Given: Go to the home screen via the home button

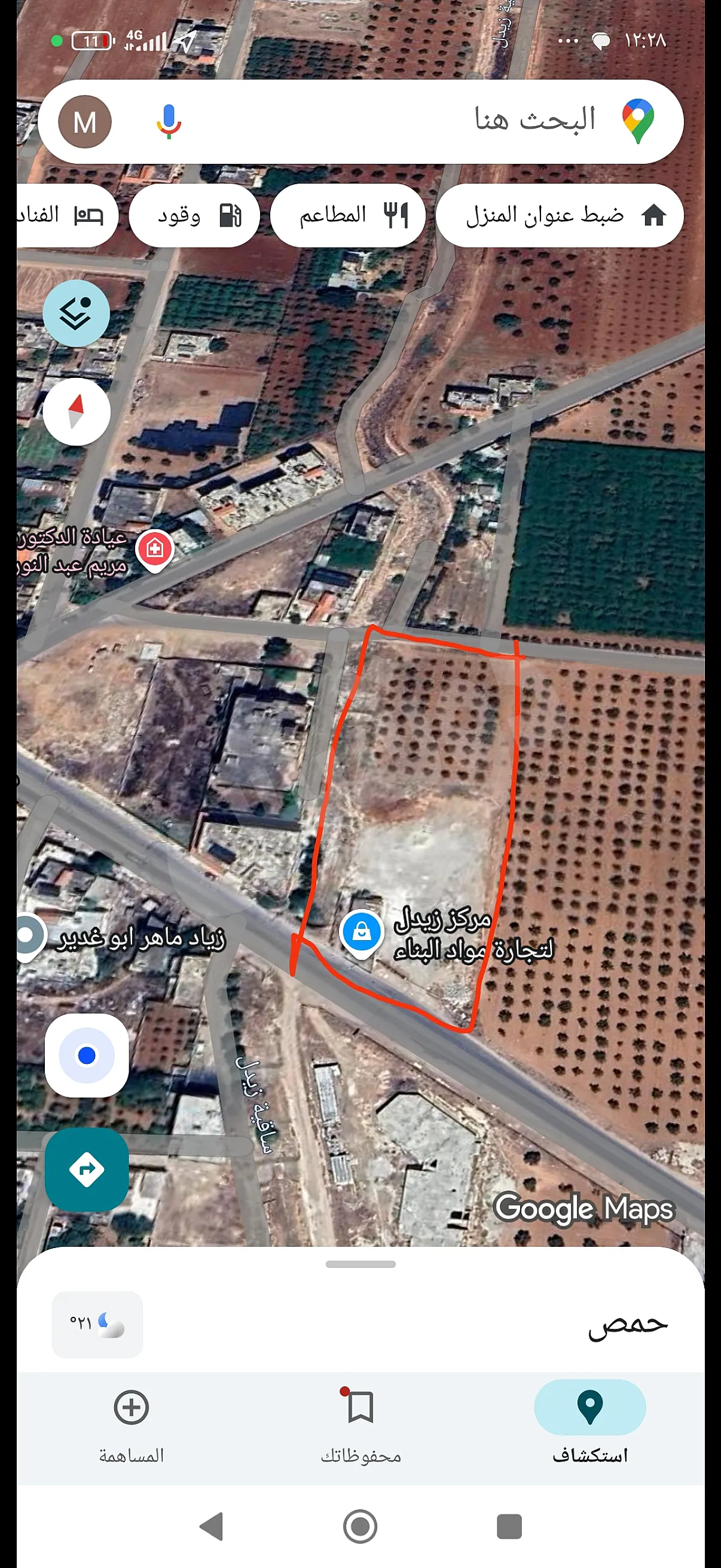Looking at the screenshot, I should click(x=360, y=1526).
